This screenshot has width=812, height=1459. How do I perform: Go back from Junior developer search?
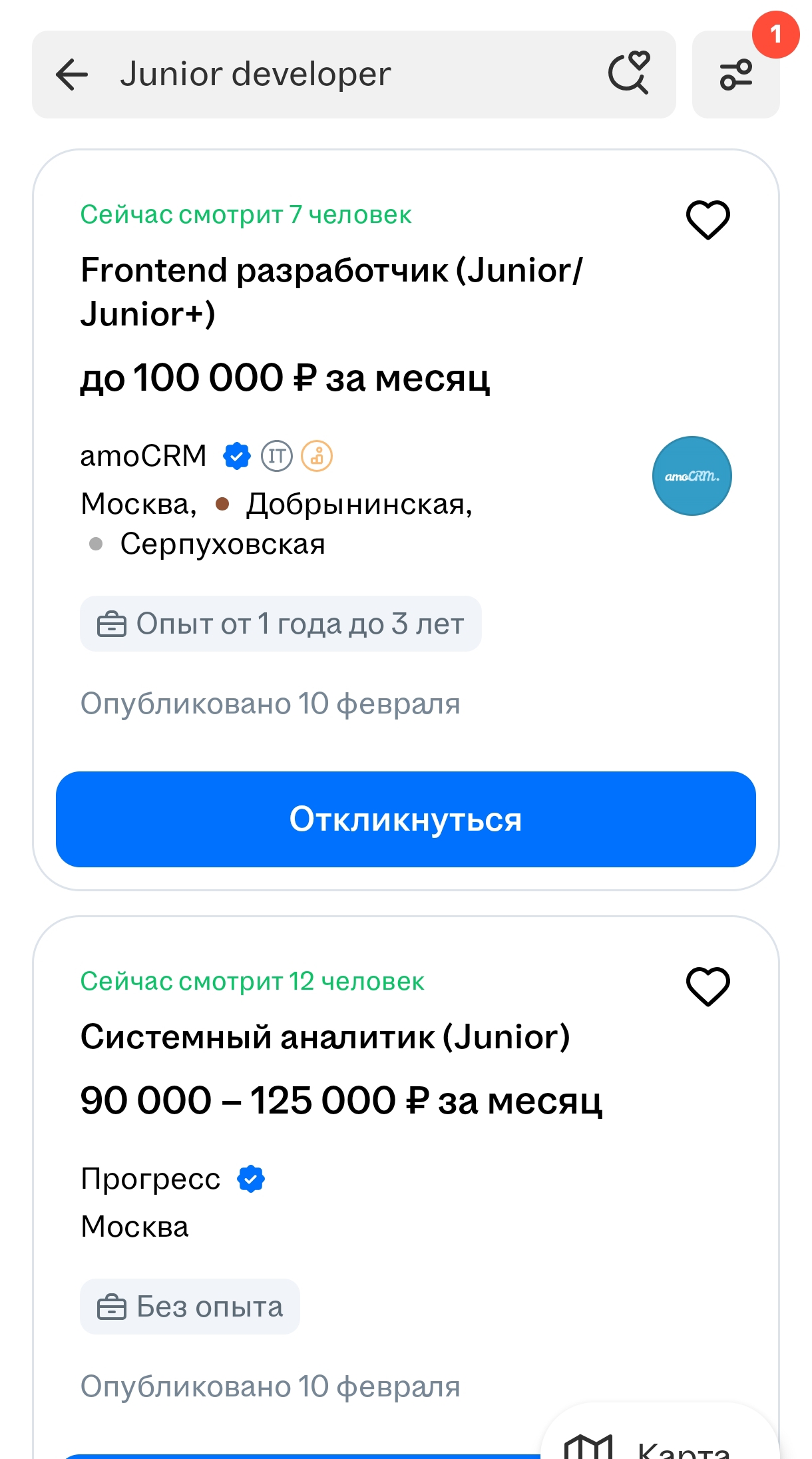(x=72, y=74)
